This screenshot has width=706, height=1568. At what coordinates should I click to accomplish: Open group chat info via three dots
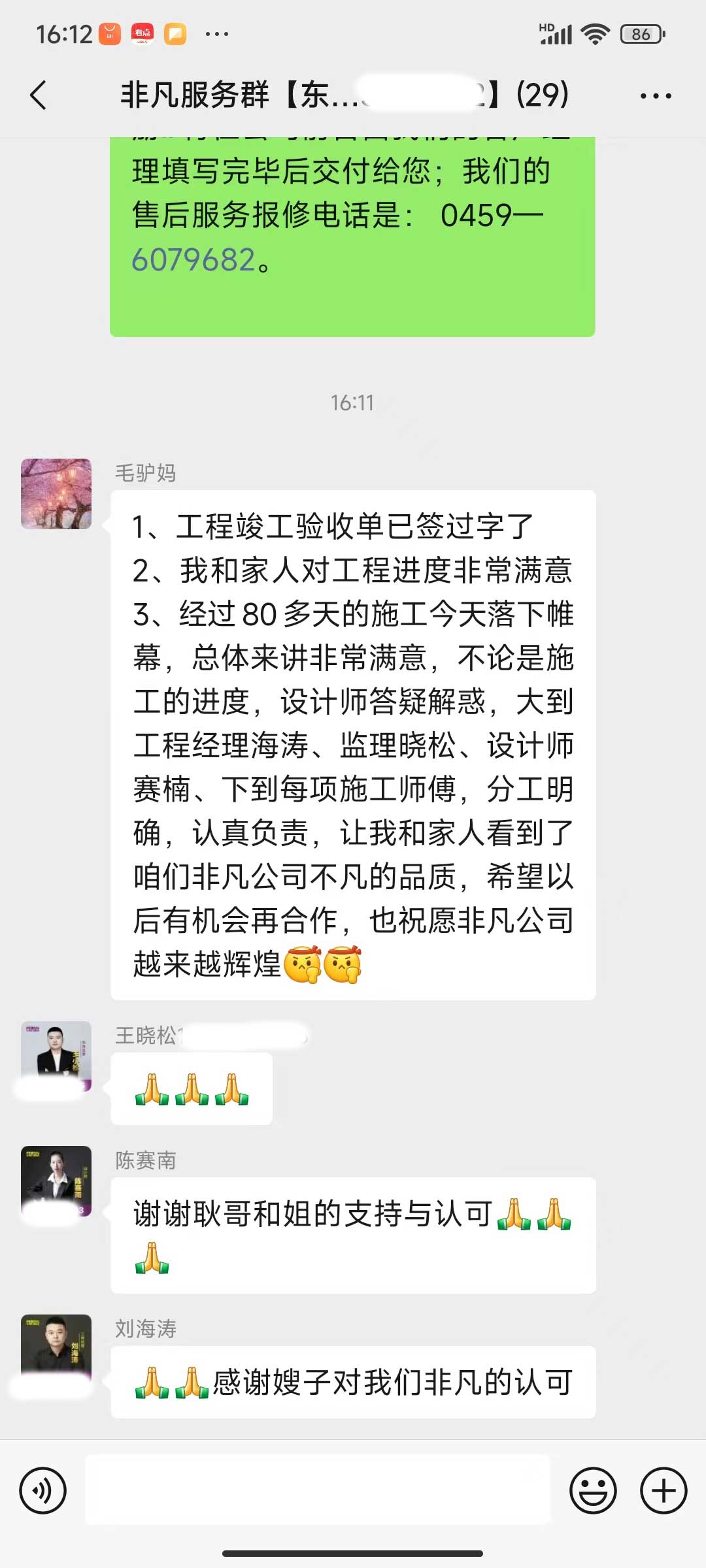click(655, 96)
